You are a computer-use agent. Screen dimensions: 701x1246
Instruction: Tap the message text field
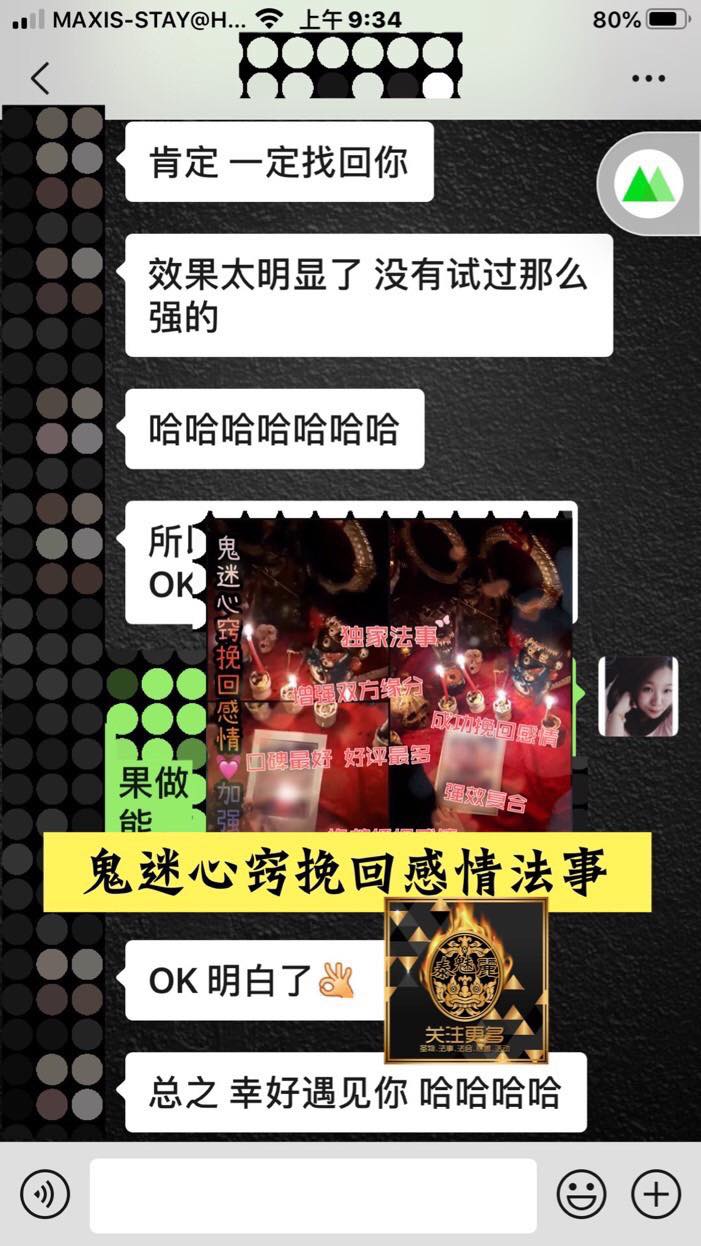point(313,1195)
